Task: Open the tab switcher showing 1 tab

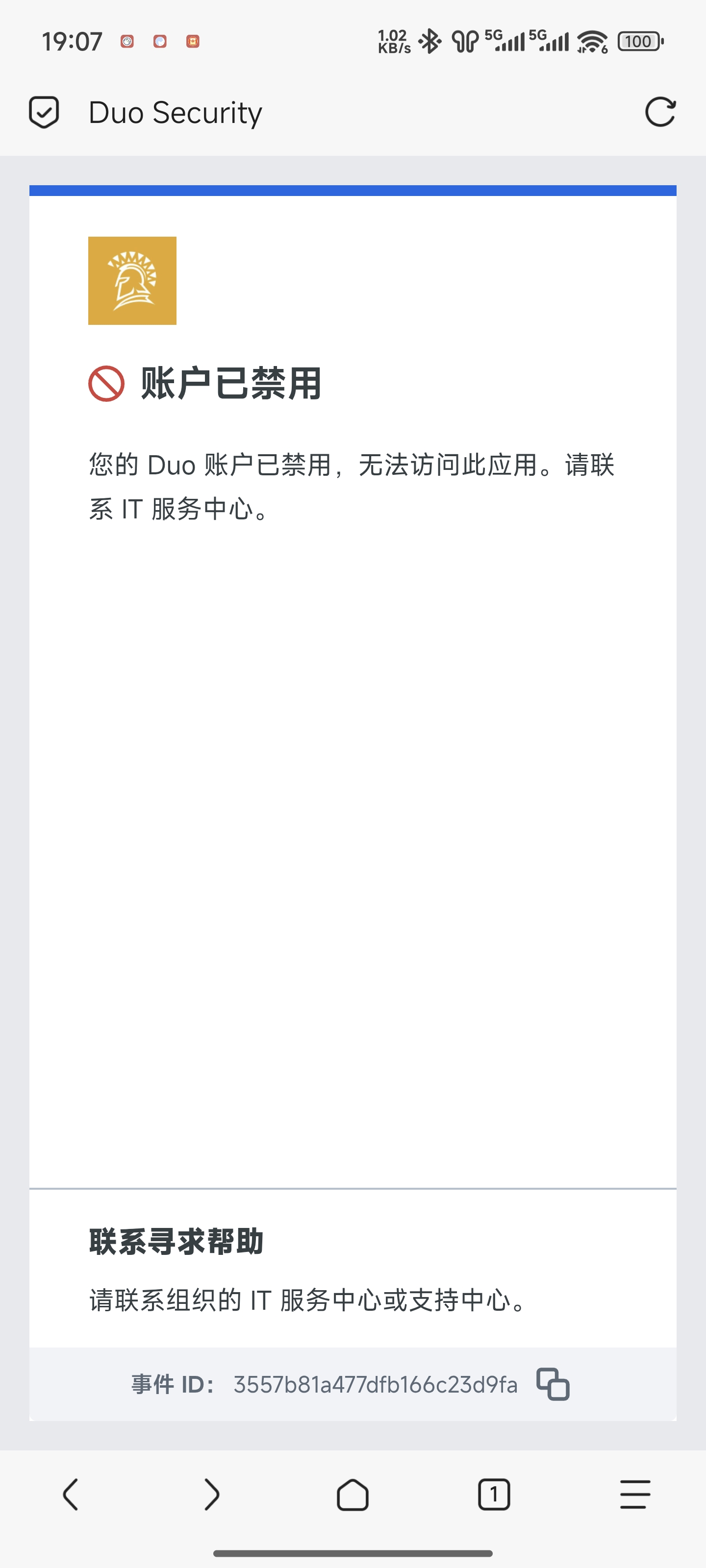Action: tap(493, 1494)
